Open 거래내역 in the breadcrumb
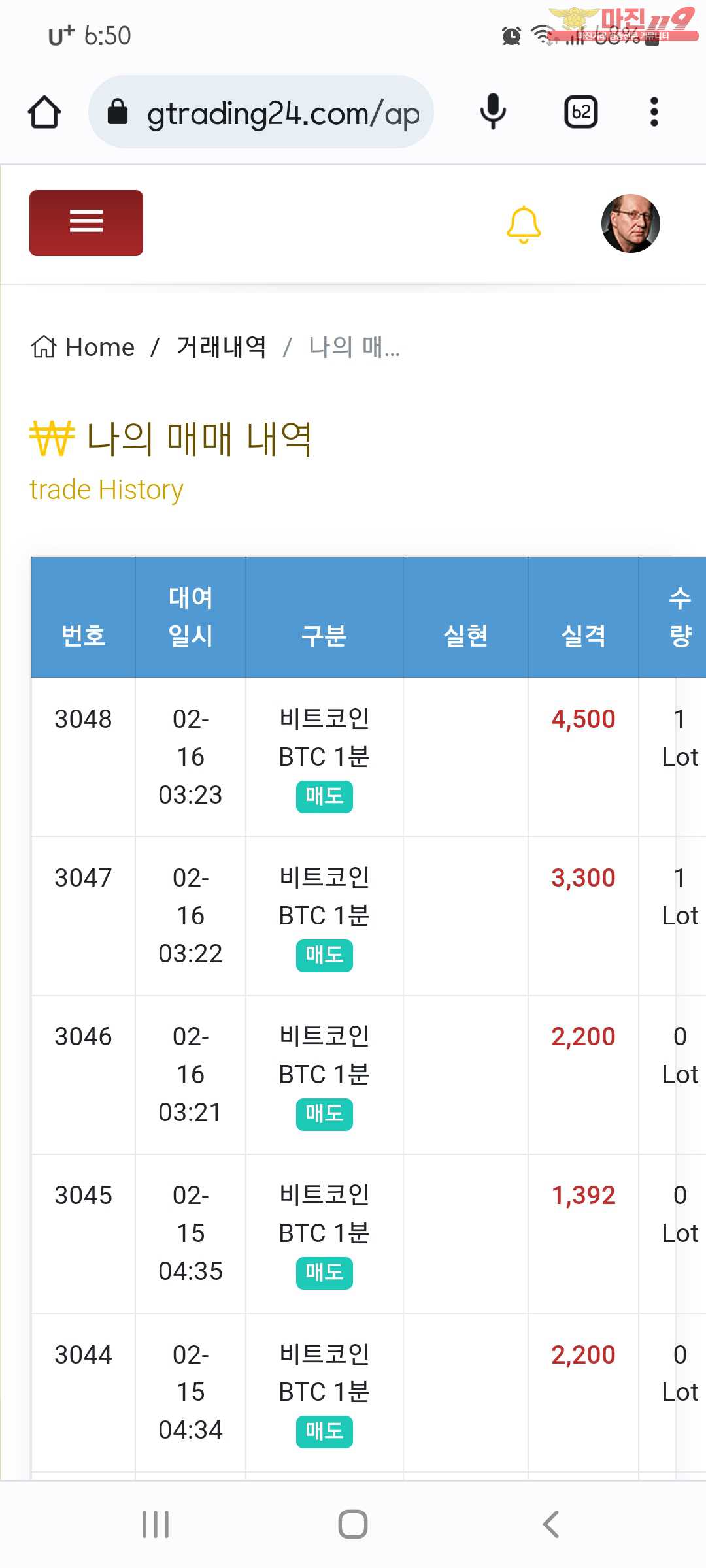 pyautogui.click(x=222, y=347)
